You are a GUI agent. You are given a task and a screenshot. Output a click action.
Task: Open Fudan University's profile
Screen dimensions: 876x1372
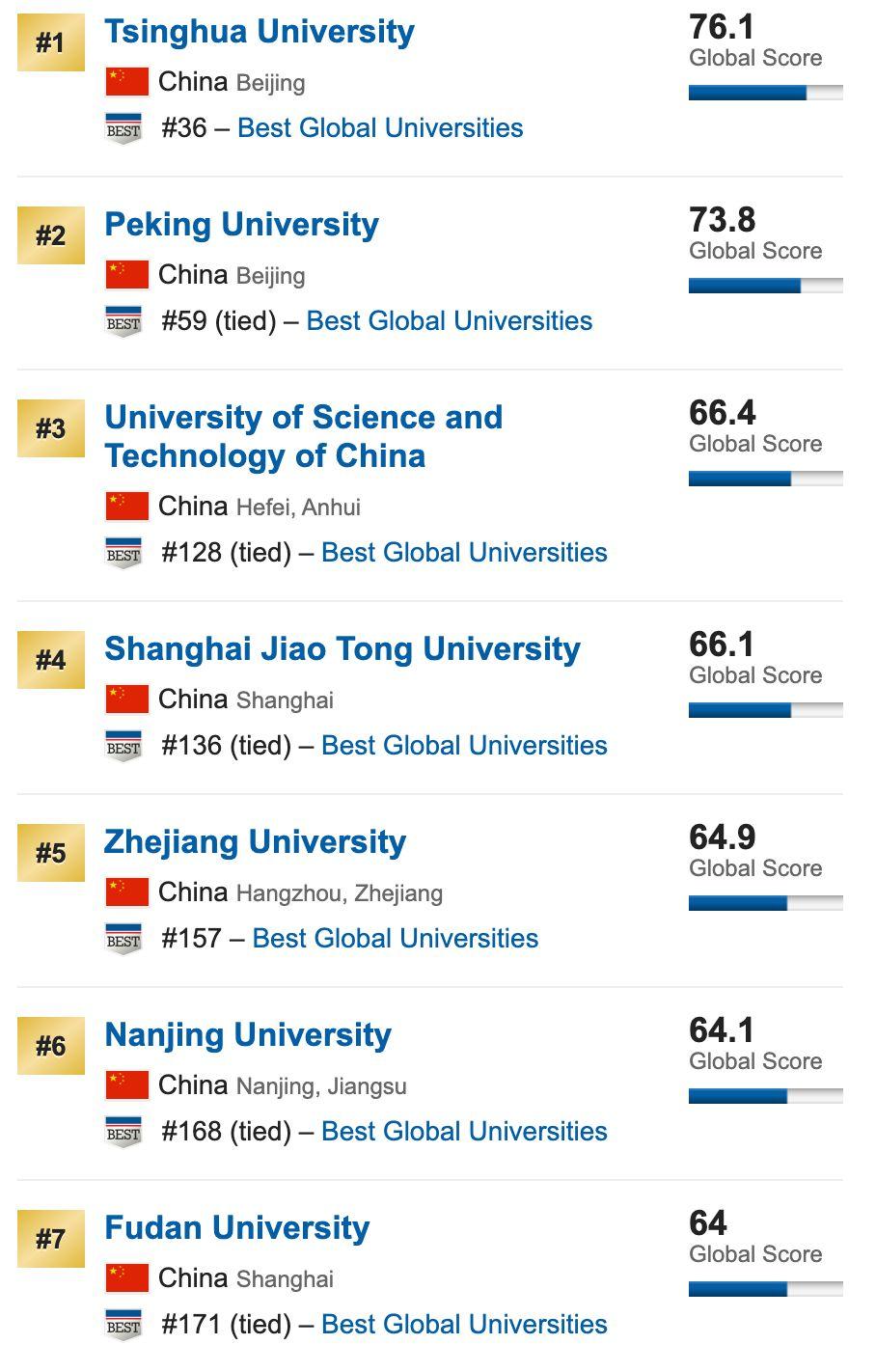(x=236, y=1228)
